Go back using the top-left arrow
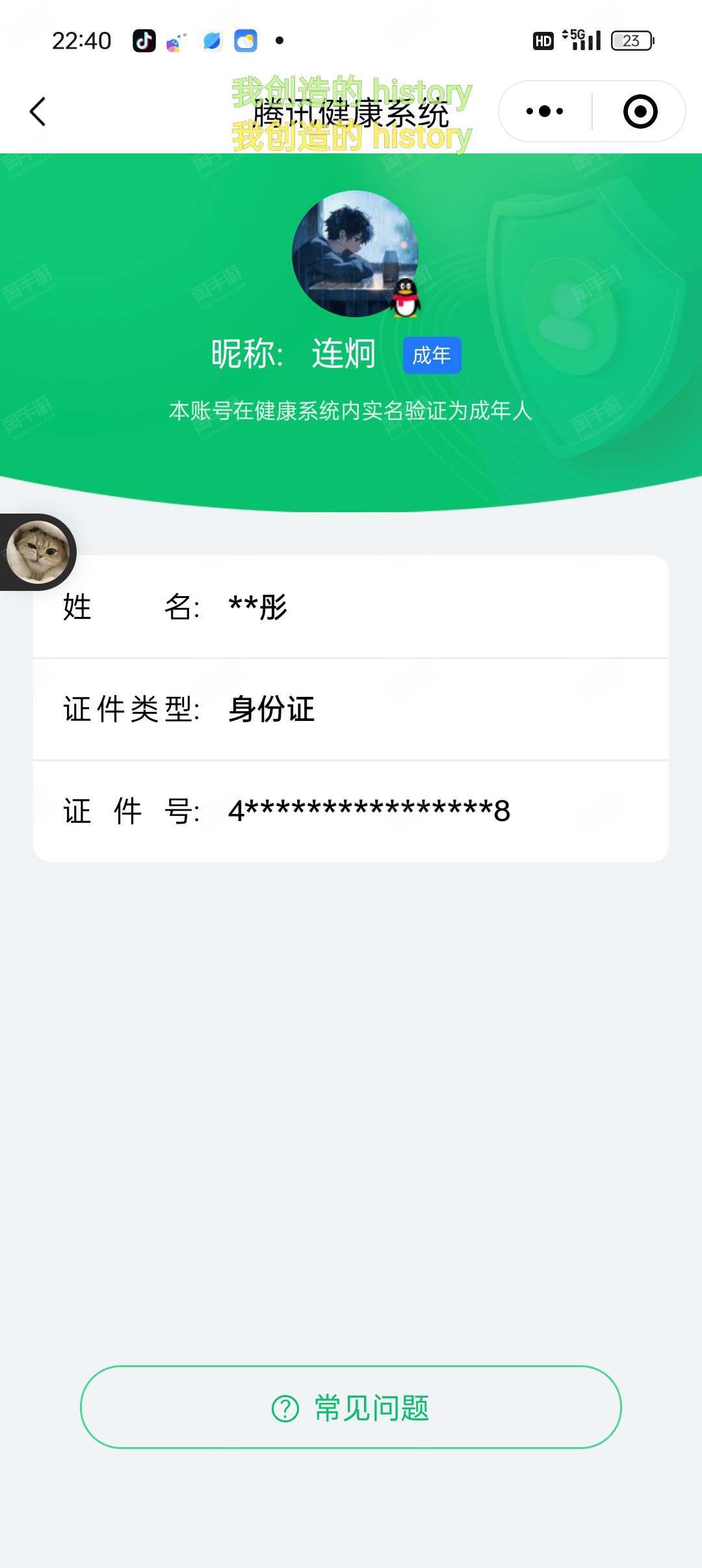The height and width of the screenshot is (1568, 702). tap(38, 111)
